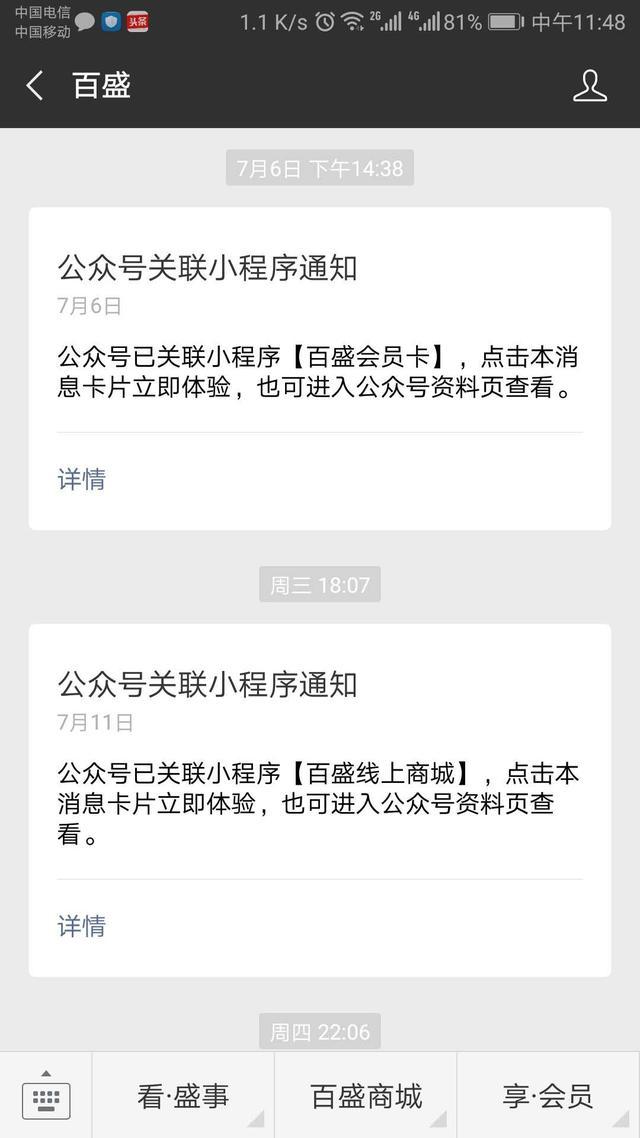The width and height of the screenshot is (640, 1138).
Task: Go back from the 百盛 chat
Action: pos(34,86)
